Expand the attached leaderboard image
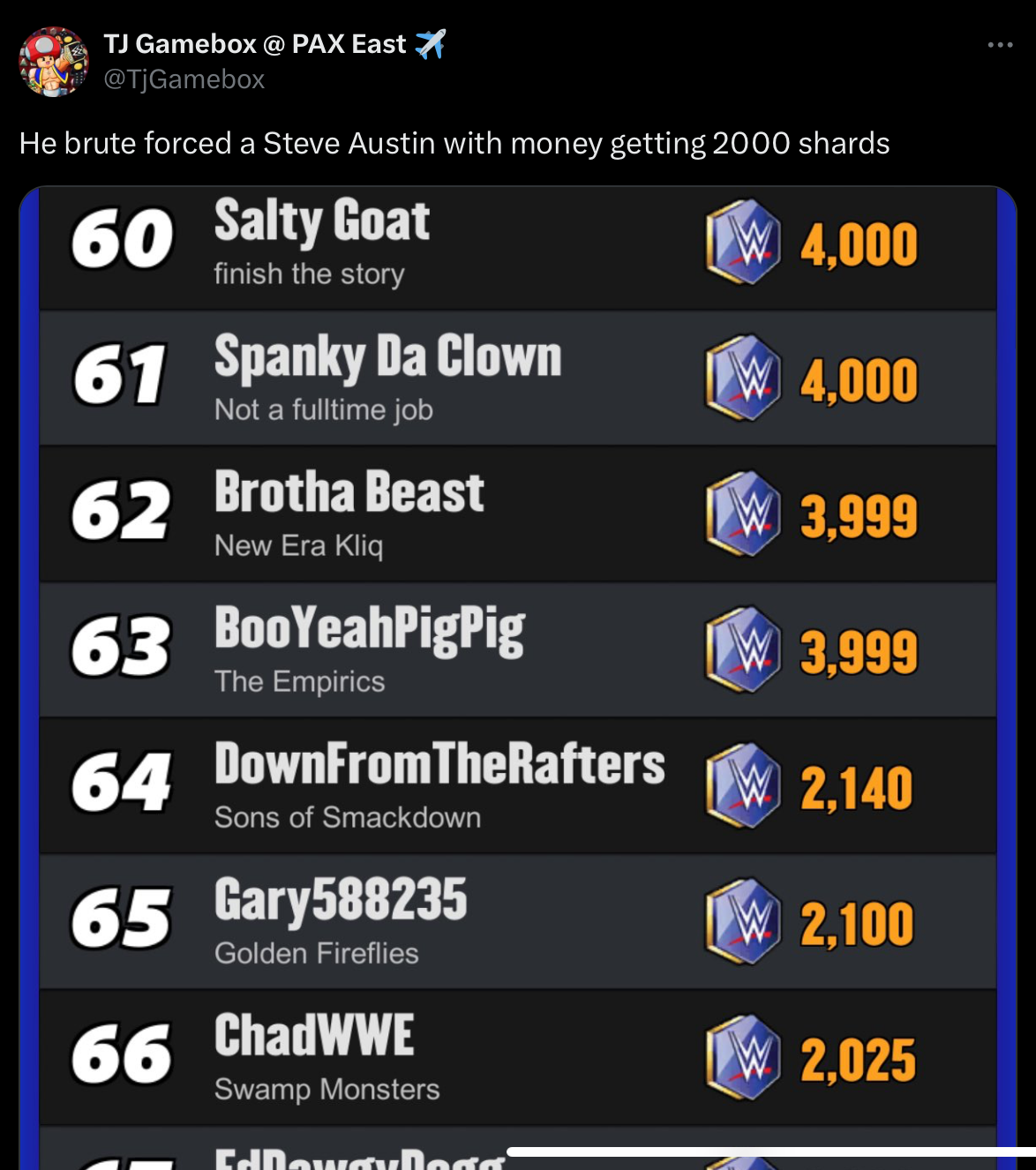The width and height of the screenshot is (1036, 1170). point(518,678)
